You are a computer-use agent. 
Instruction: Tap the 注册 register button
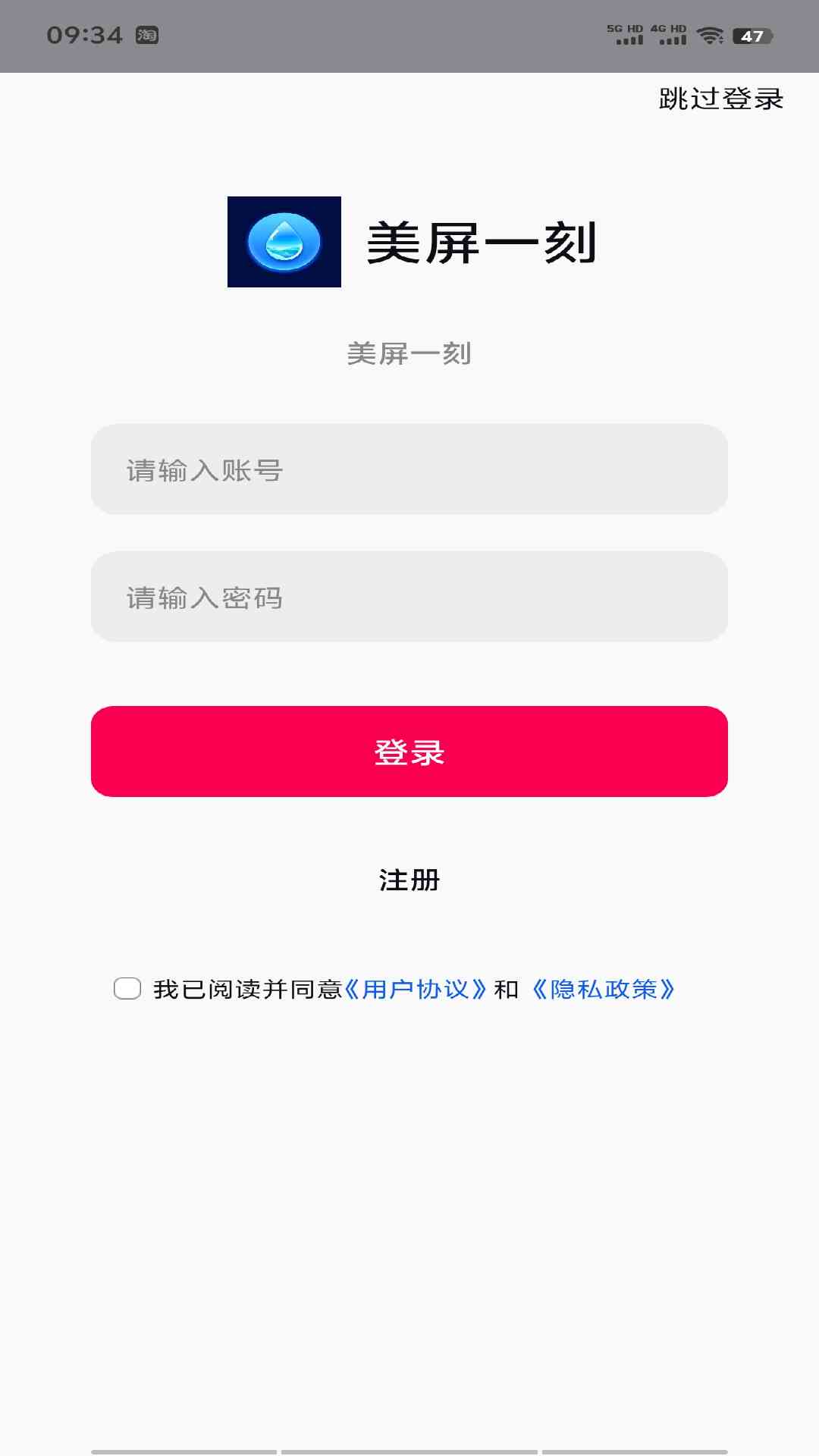pyautogui.click(x=409, y=881)
